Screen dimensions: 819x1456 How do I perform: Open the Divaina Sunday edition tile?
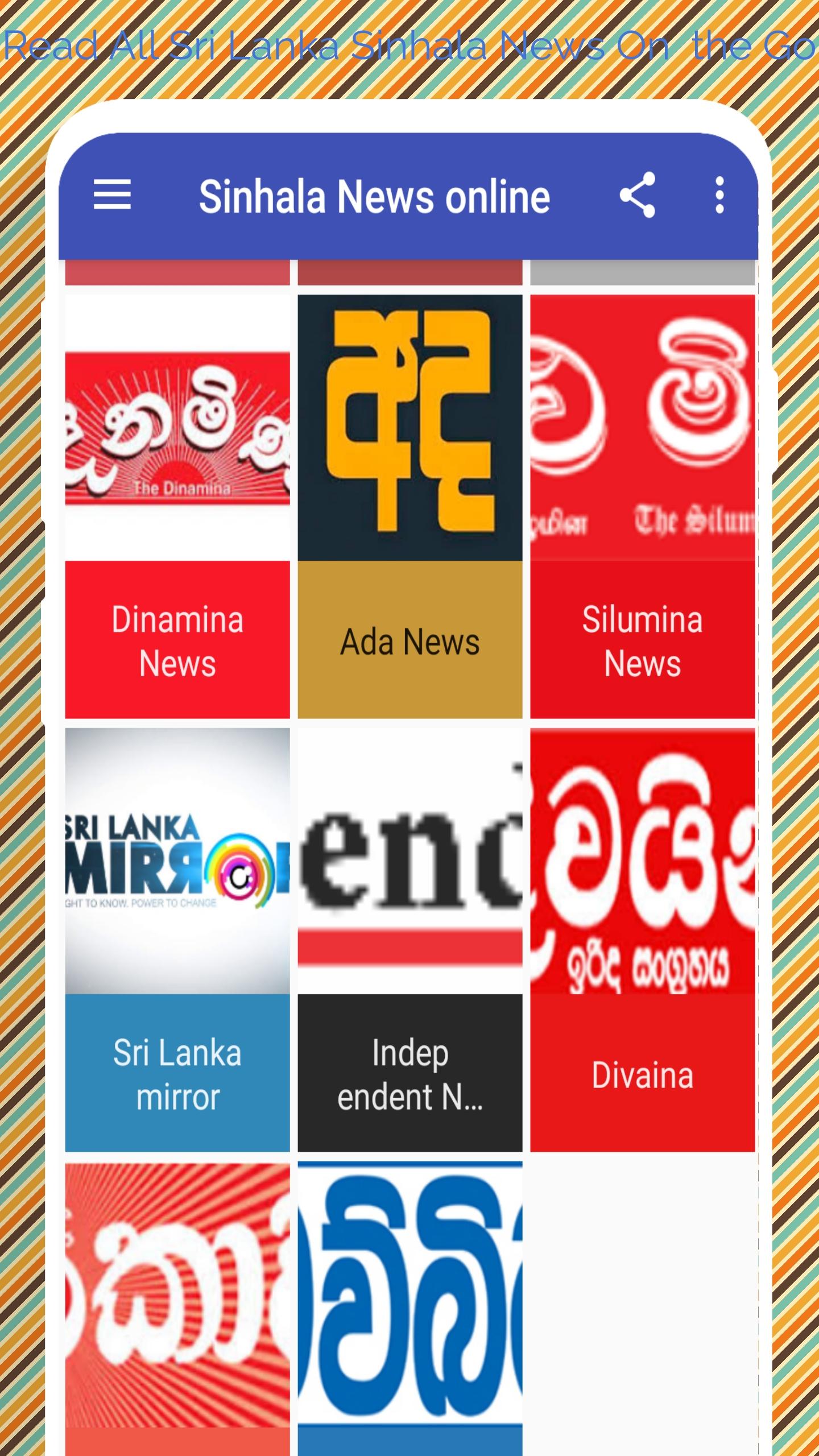(642, 1072)
